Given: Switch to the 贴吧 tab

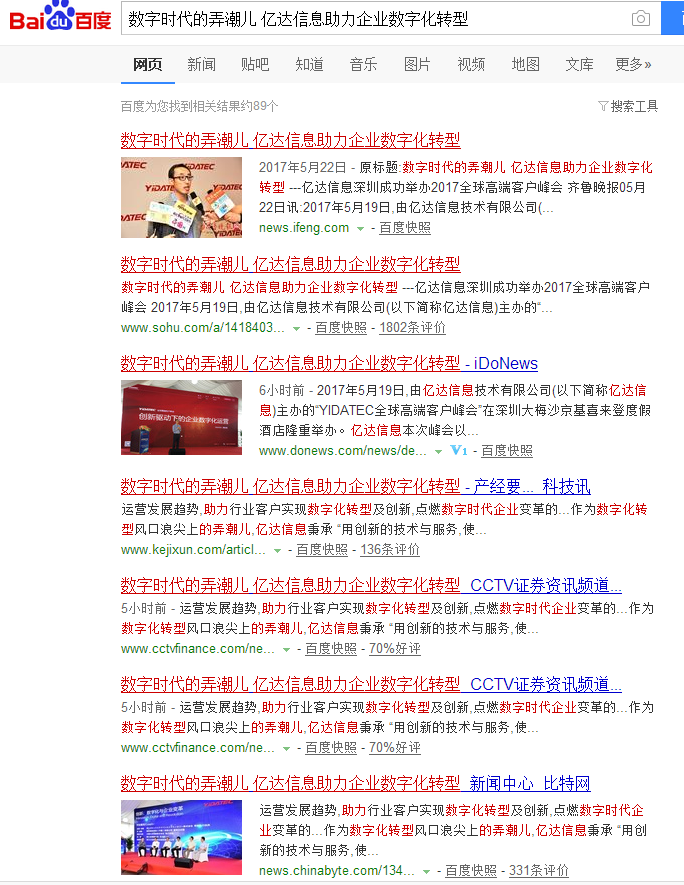Looking at the screenshot, I should pyautogui.click(x=255, y=64).
